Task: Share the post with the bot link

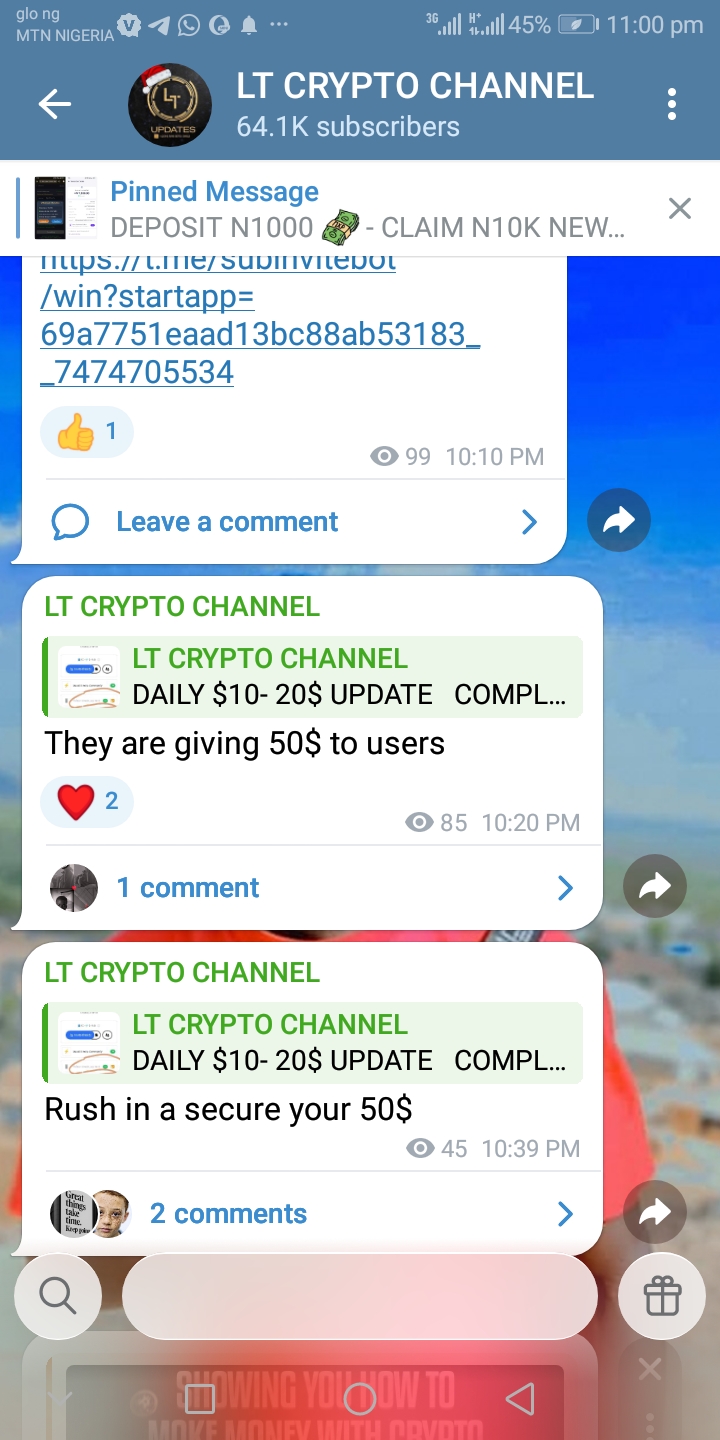Action: (x=619, y=519)
